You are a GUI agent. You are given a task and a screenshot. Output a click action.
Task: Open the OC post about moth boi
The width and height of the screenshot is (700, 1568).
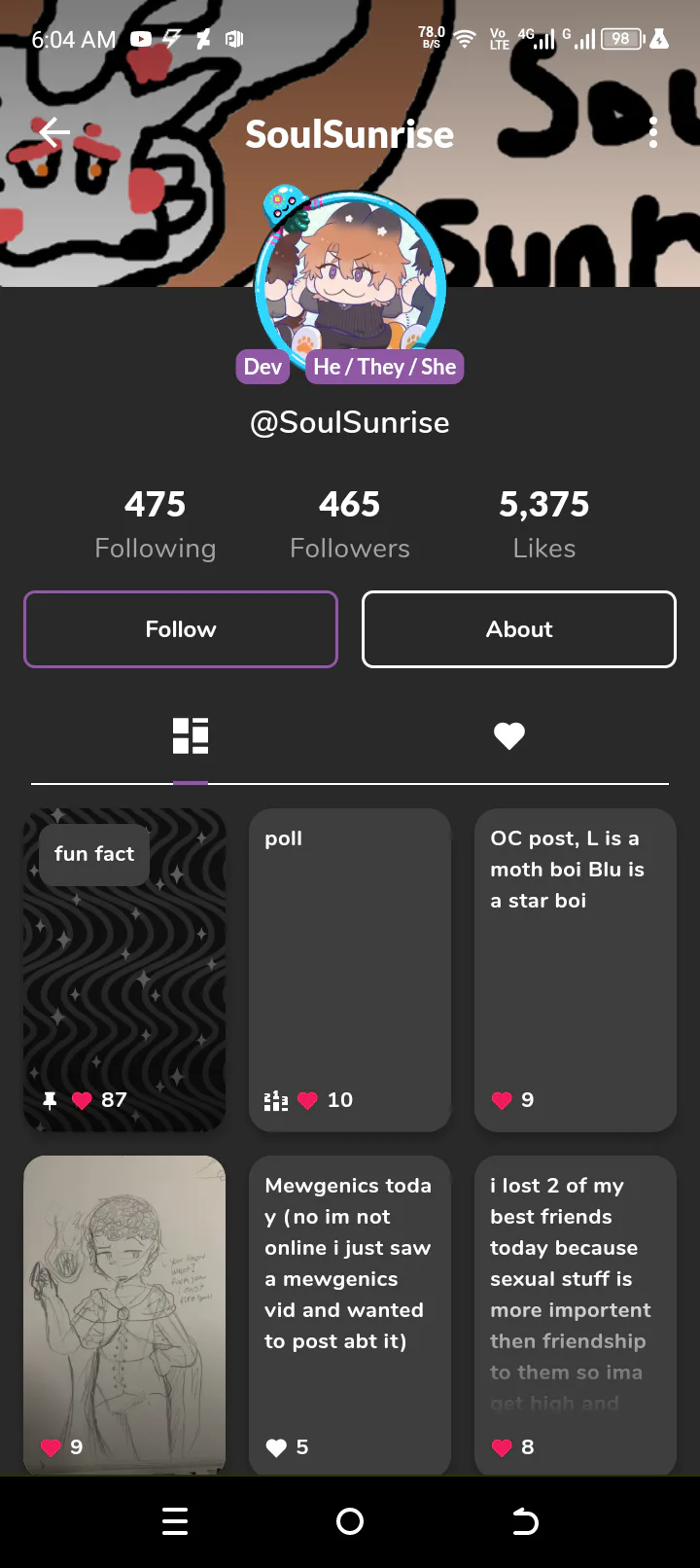(x=576, y=970)
